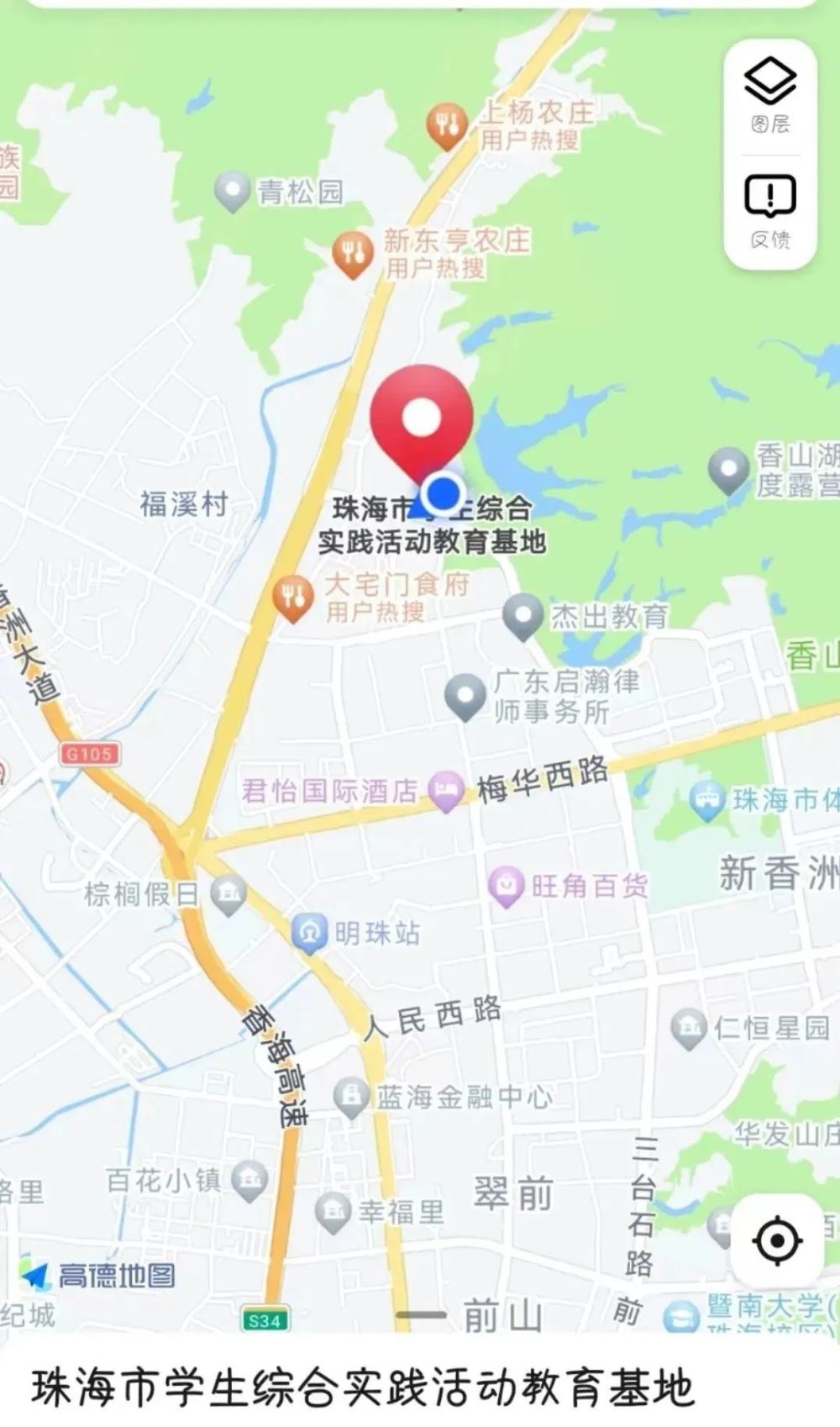The height and width of the screenshot is (1427, 840).
Task: Select the 广东启瀚律师事务所 marker
Action: point(465,695)
